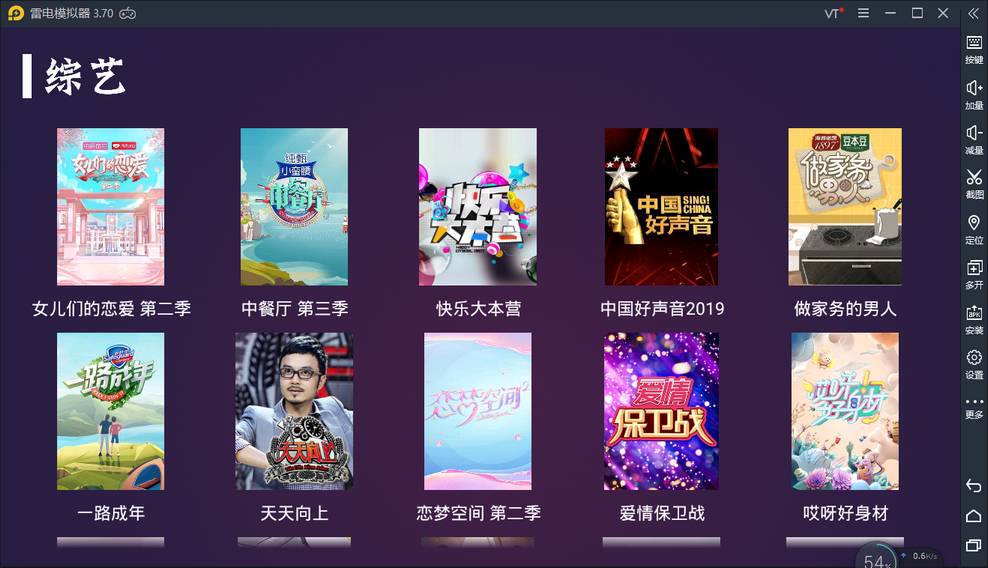Take a screenshot with 截图

point(973,183)
